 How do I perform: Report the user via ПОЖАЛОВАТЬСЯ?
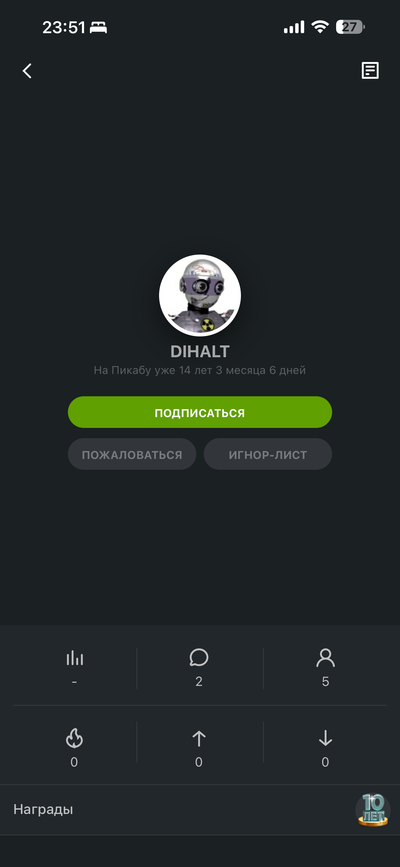click(132, 455)
